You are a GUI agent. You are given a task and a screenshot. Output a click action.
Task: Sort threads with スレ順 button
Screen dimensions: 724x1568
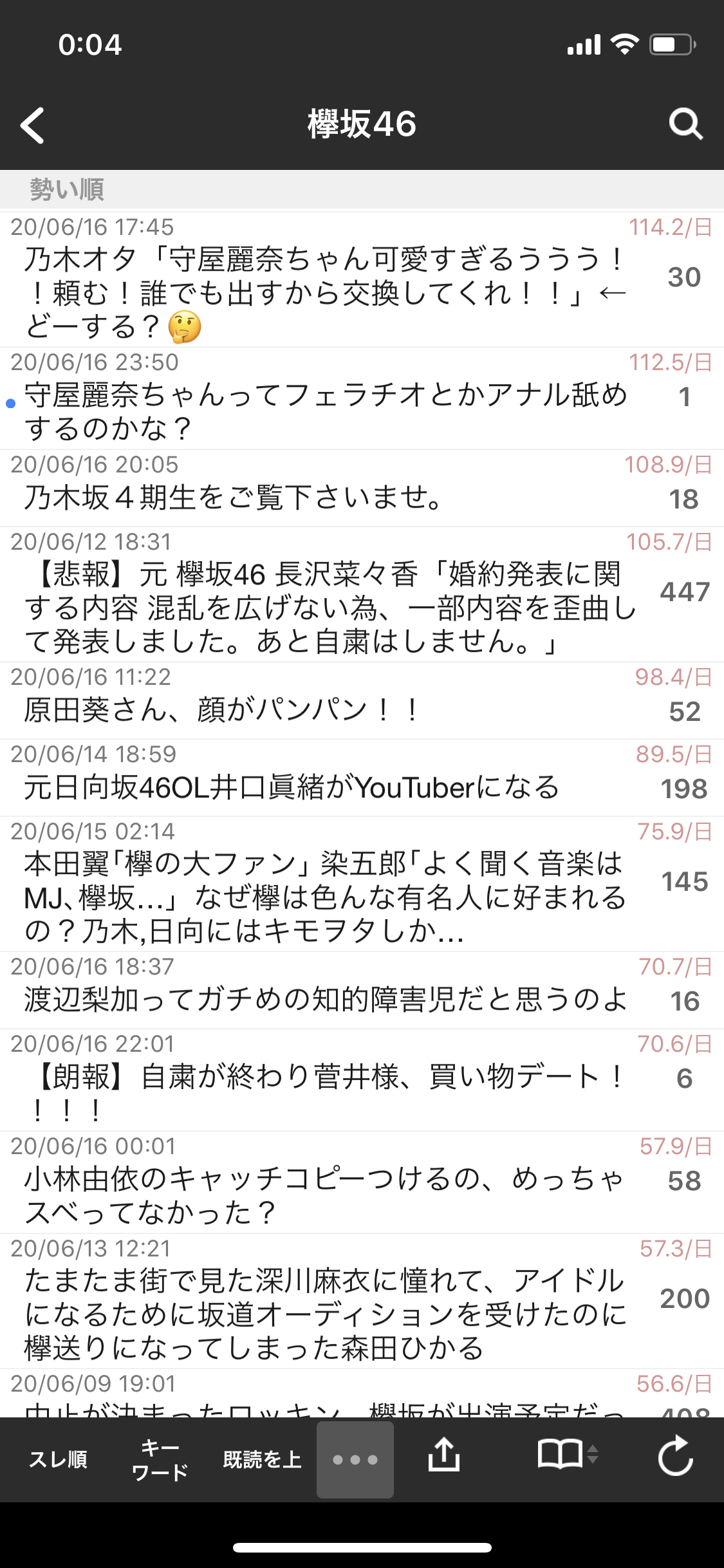[58, 1459]
